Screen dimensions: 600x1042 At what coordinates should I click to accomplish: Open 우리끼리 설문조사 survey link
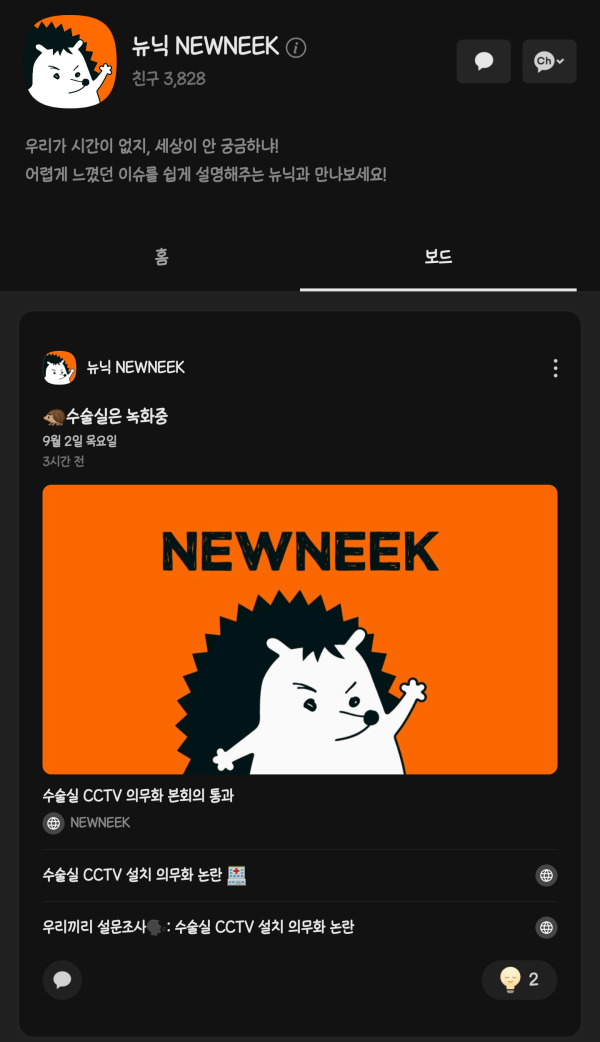click(198, 927)
